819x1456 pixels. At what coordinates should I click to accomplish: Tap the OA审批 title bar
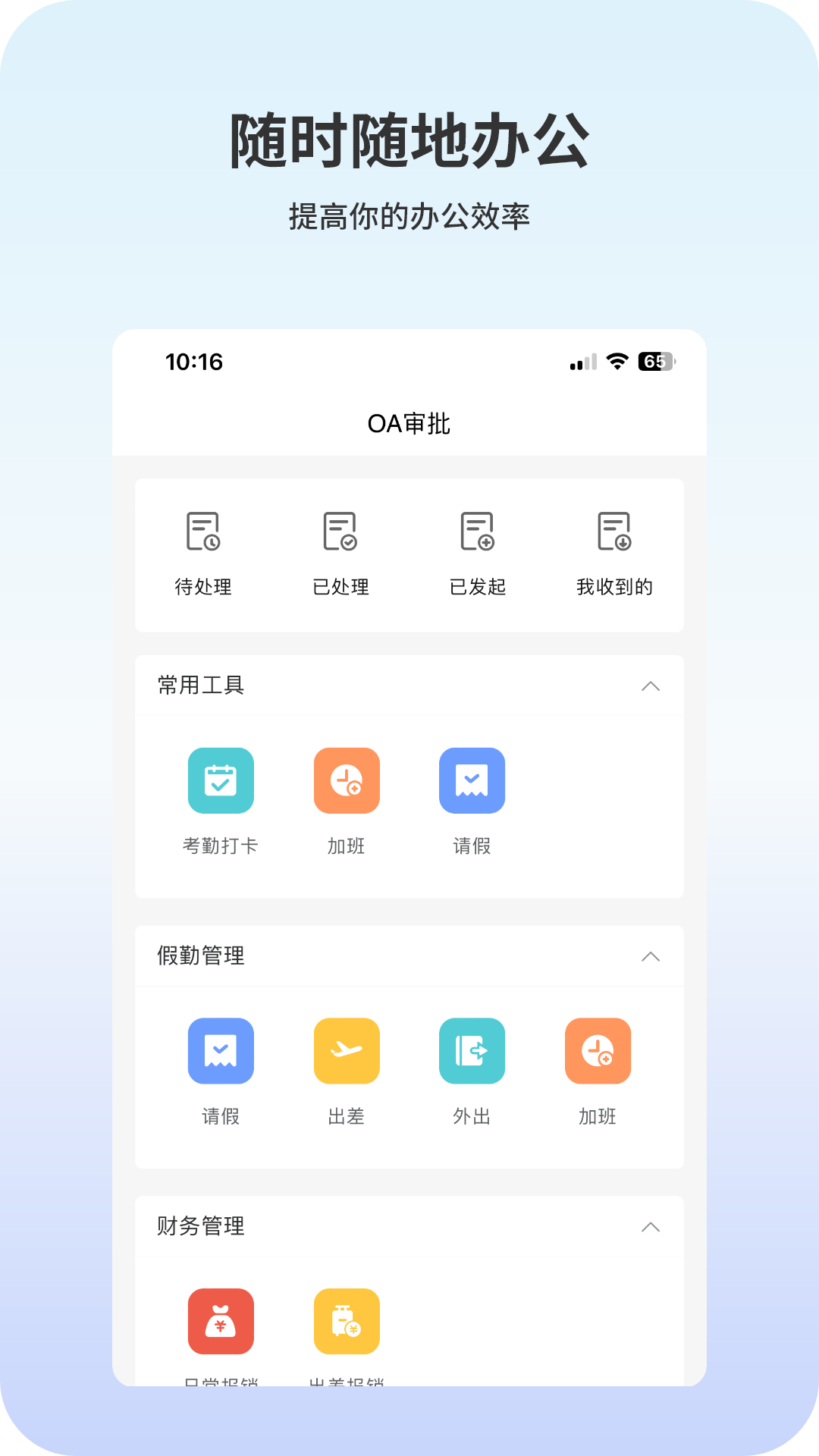click(409, 424)
